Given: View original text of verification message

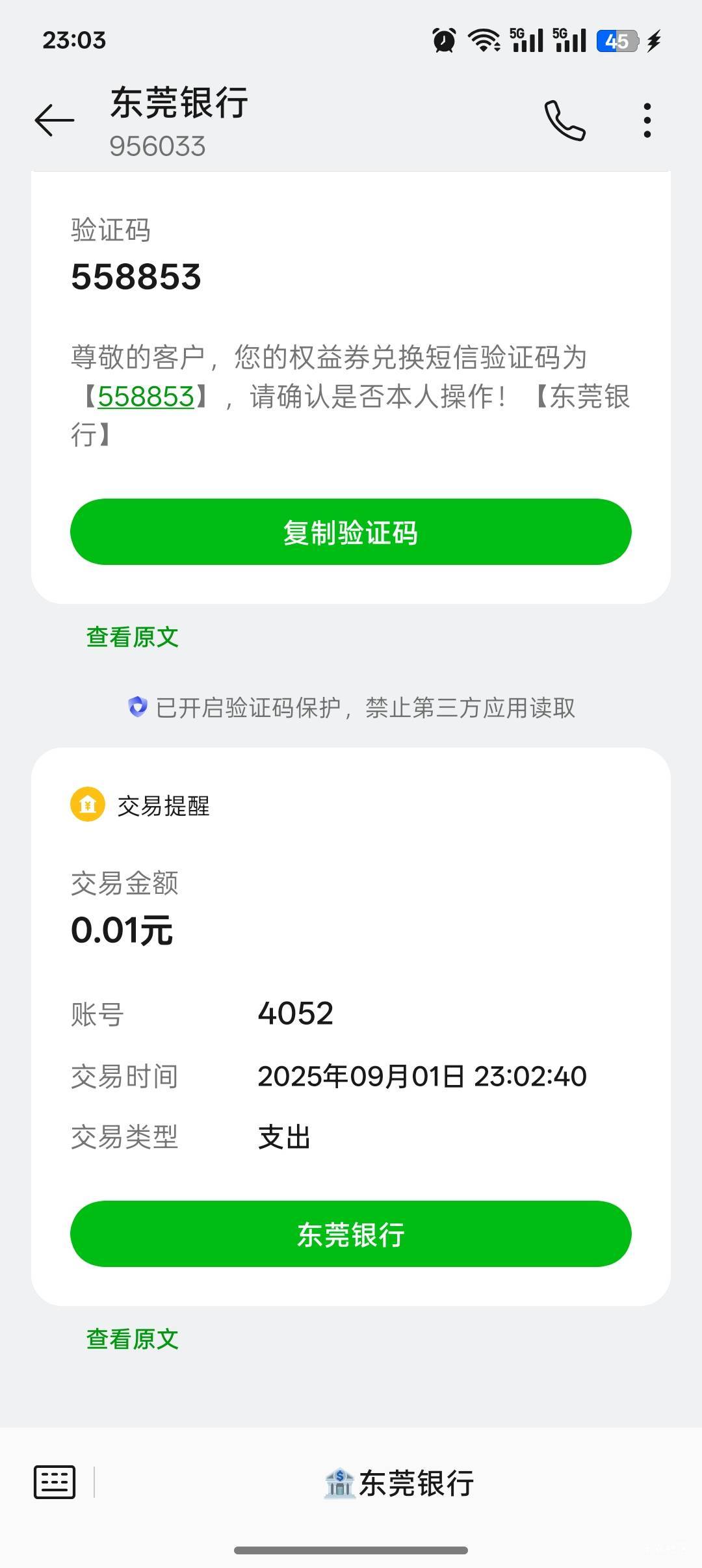Looking at the screenshot, I should pyautogui.click(x=133, y=637).
